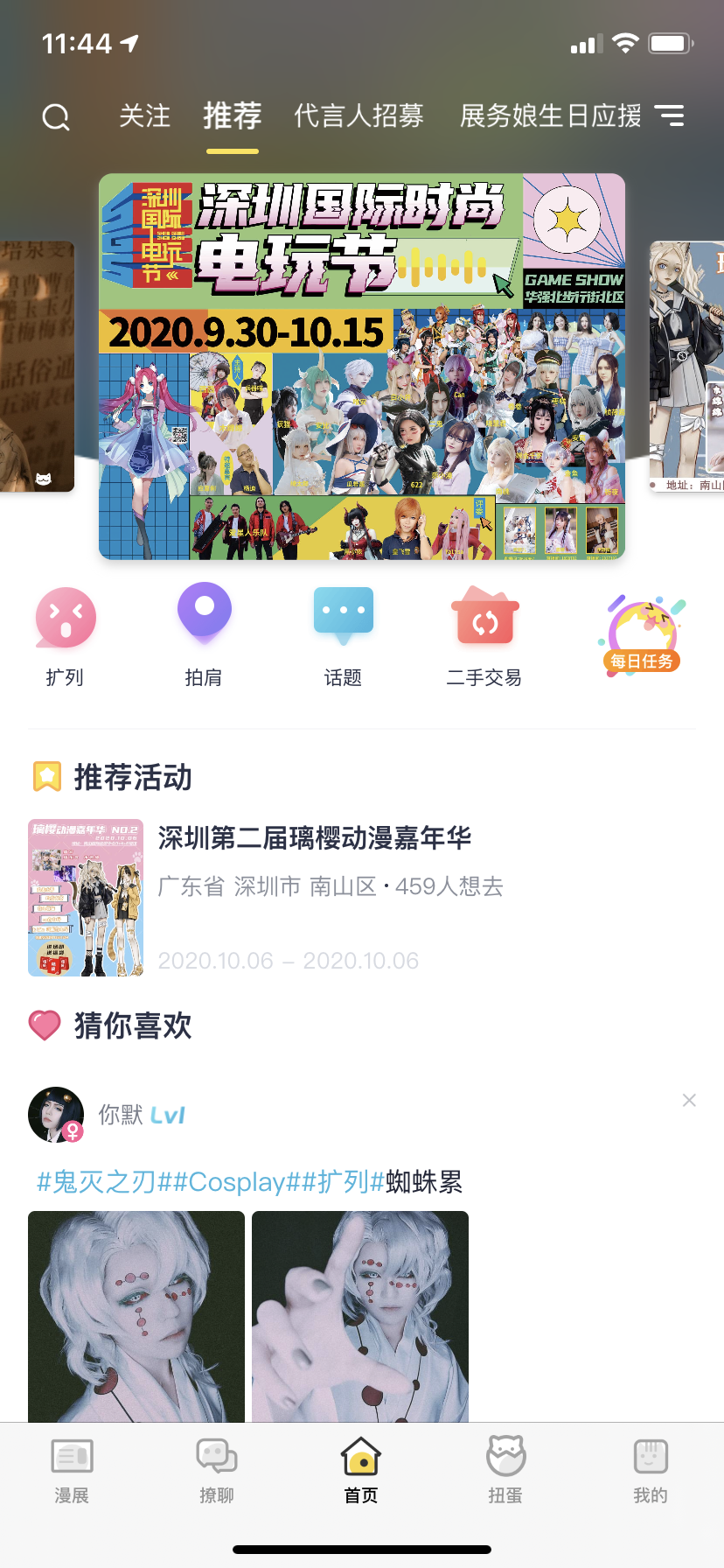Open the 展务娘生日应援 tab
The width and height of the screenshot is (724, 1568).
(550, 115)
